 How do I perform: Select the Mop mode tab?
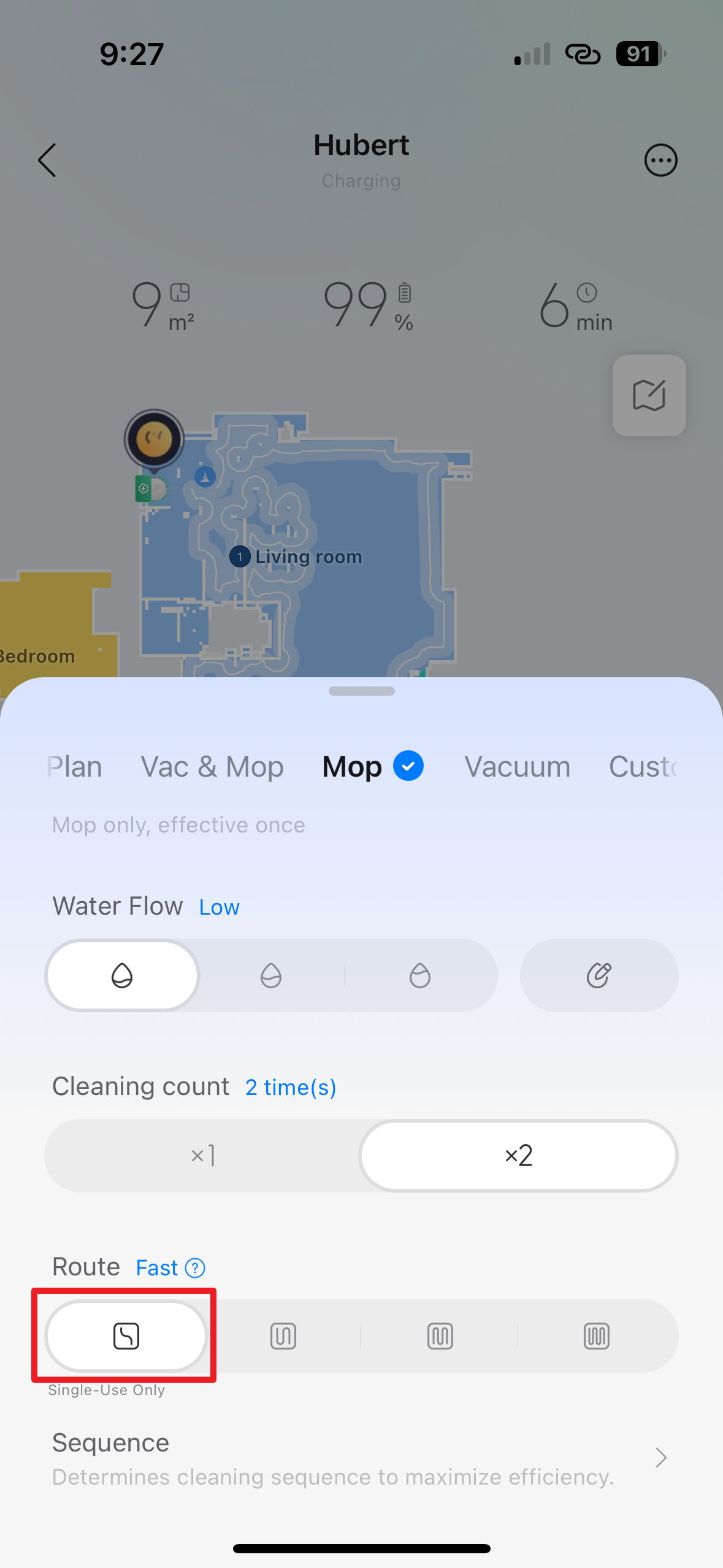click(353, 767)
